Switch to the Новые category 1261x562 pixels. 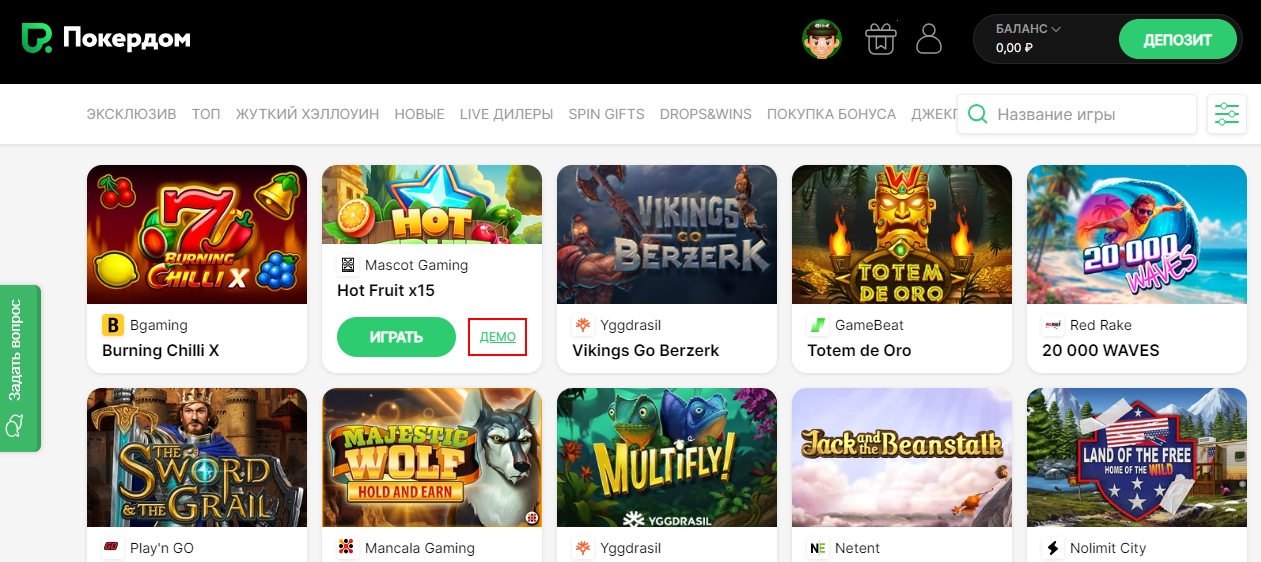(x=419, y=114)
